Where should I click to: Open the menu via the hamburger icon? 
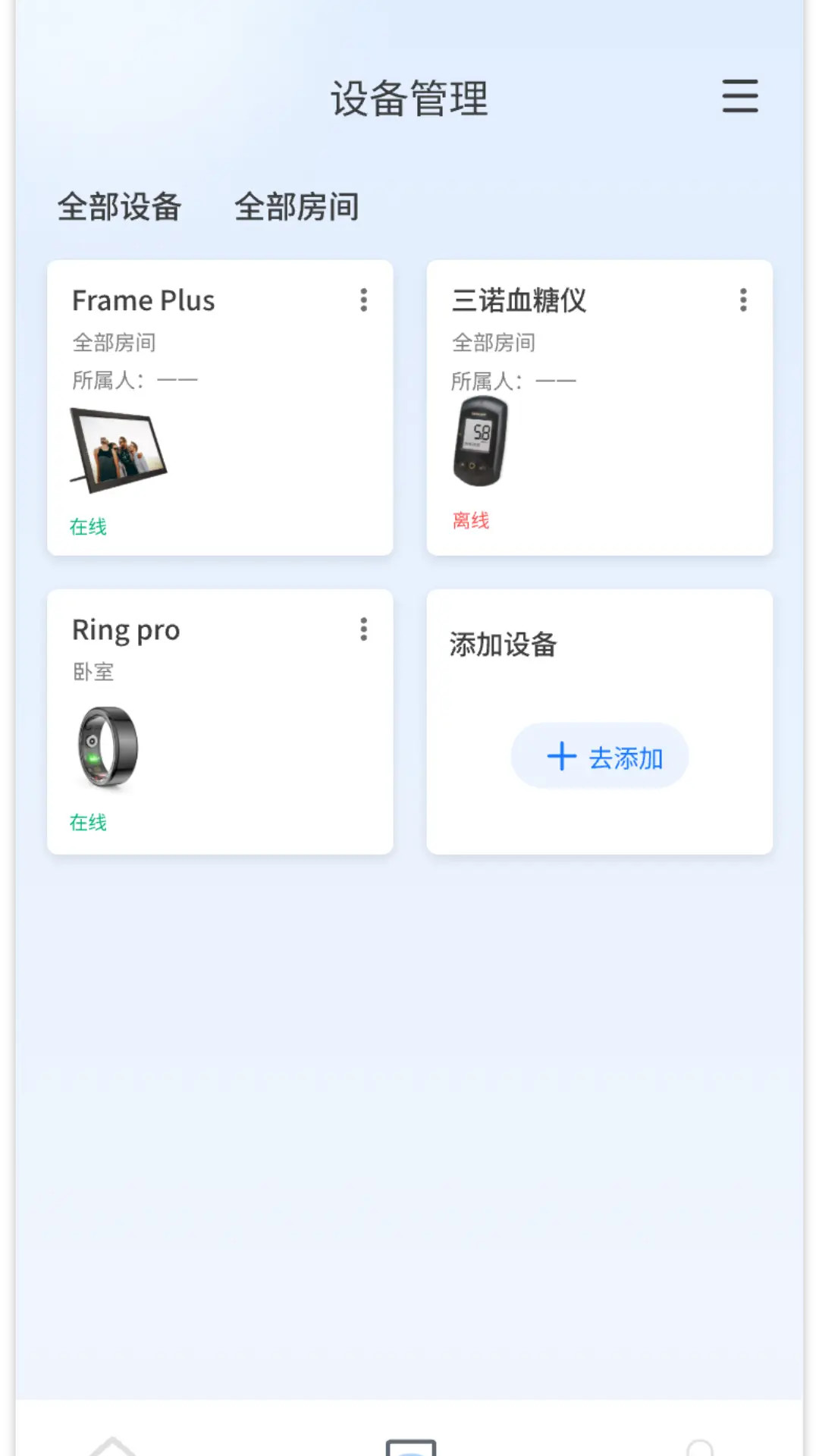coord(739,97)
